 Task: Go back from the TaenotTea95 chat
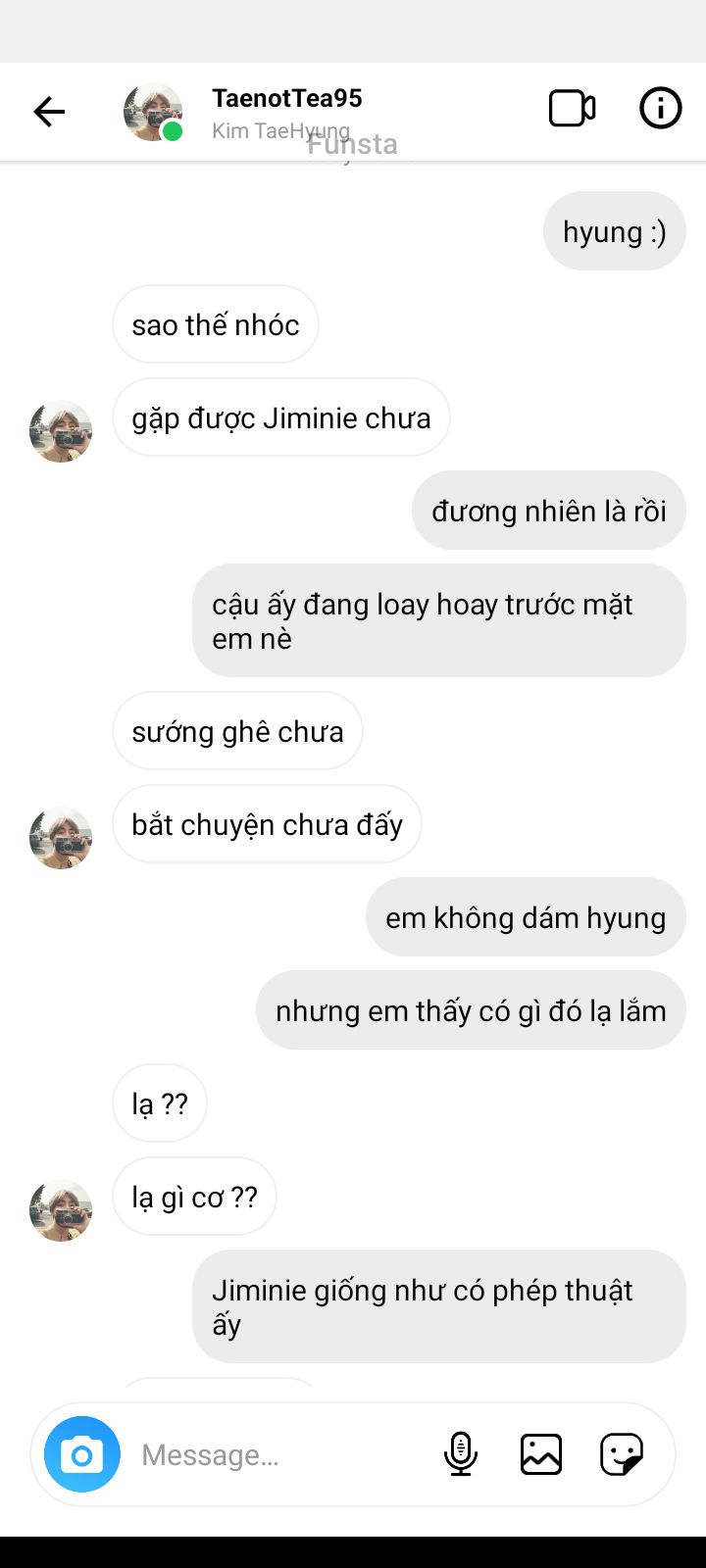(49, 112)
